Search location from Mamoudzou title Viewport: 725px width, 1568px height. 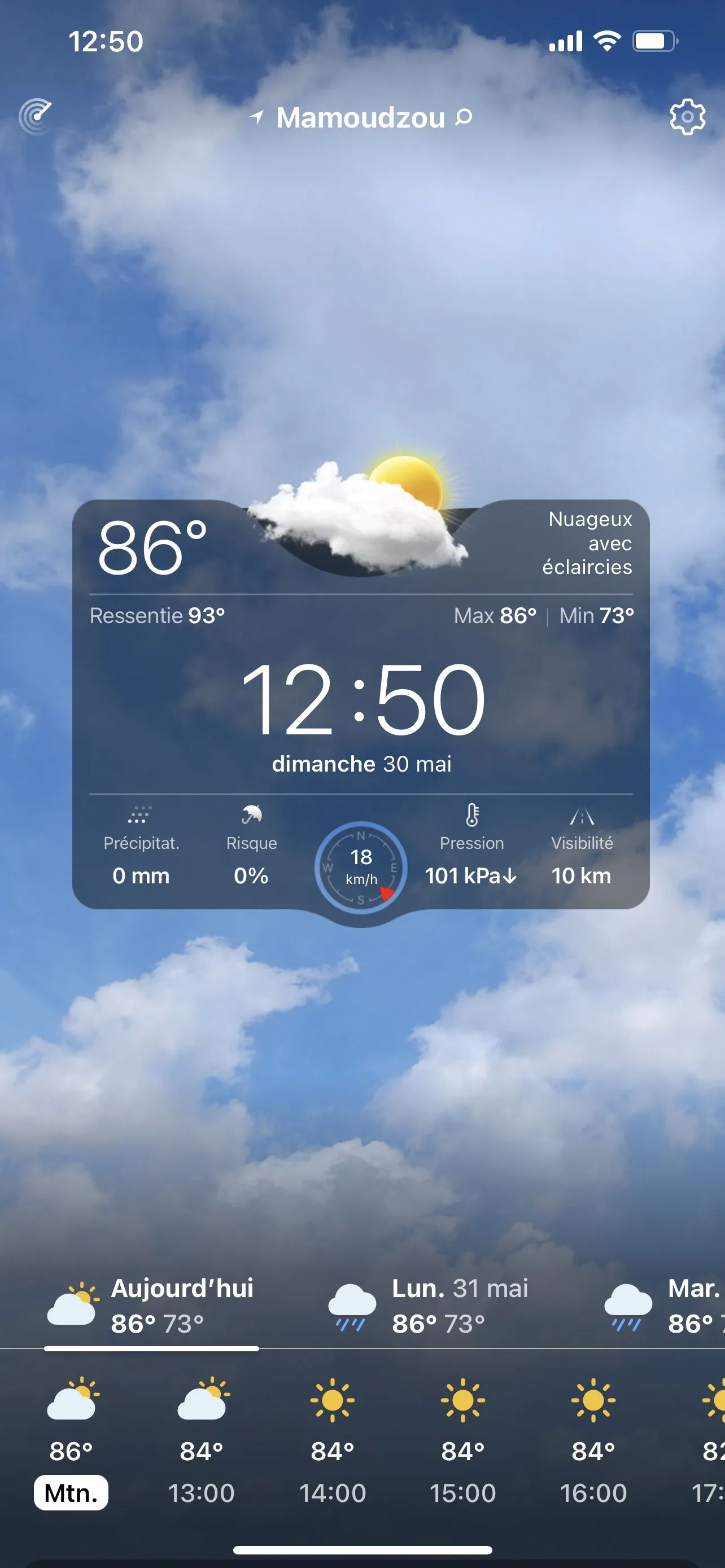(361, 117)
